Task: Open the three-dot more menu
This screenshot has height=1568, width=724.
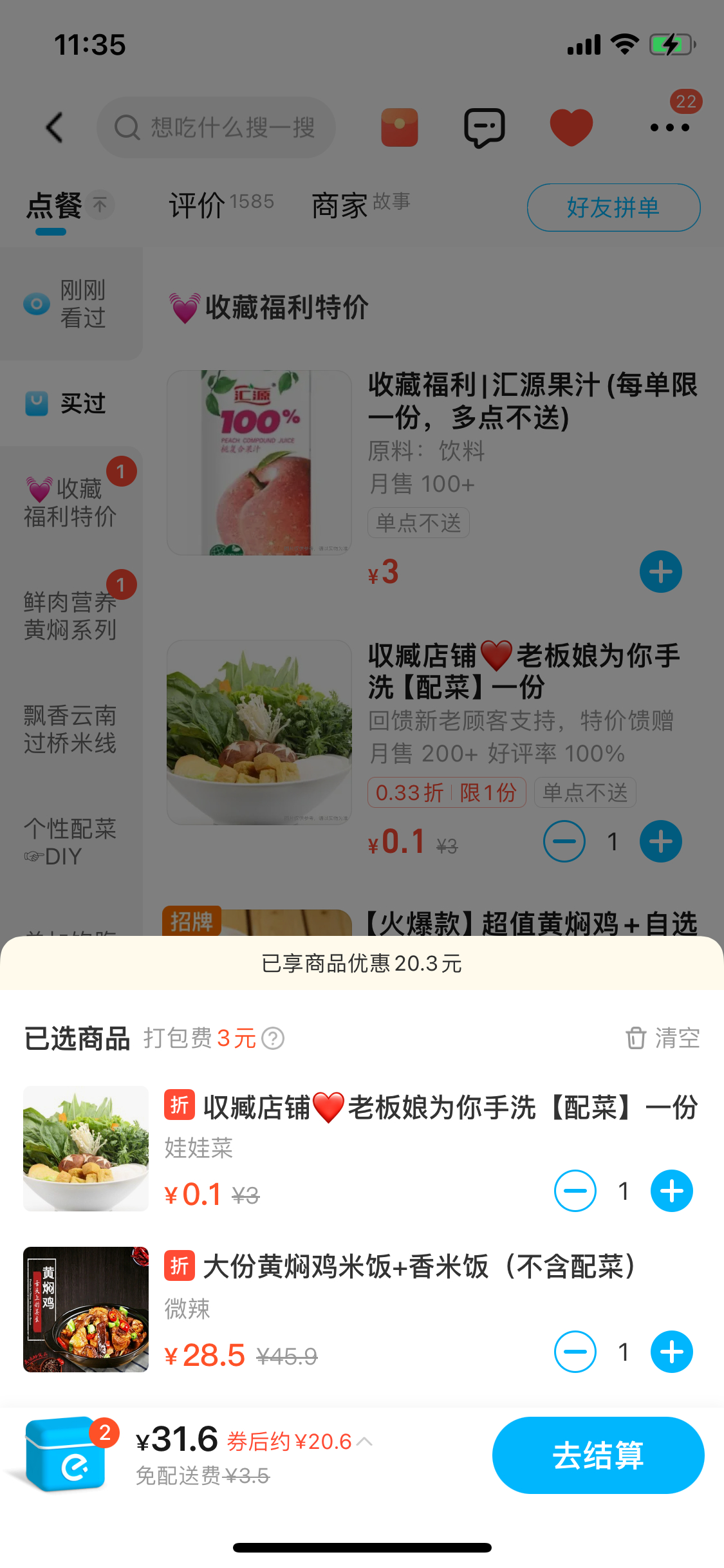Action: [669, 127]
